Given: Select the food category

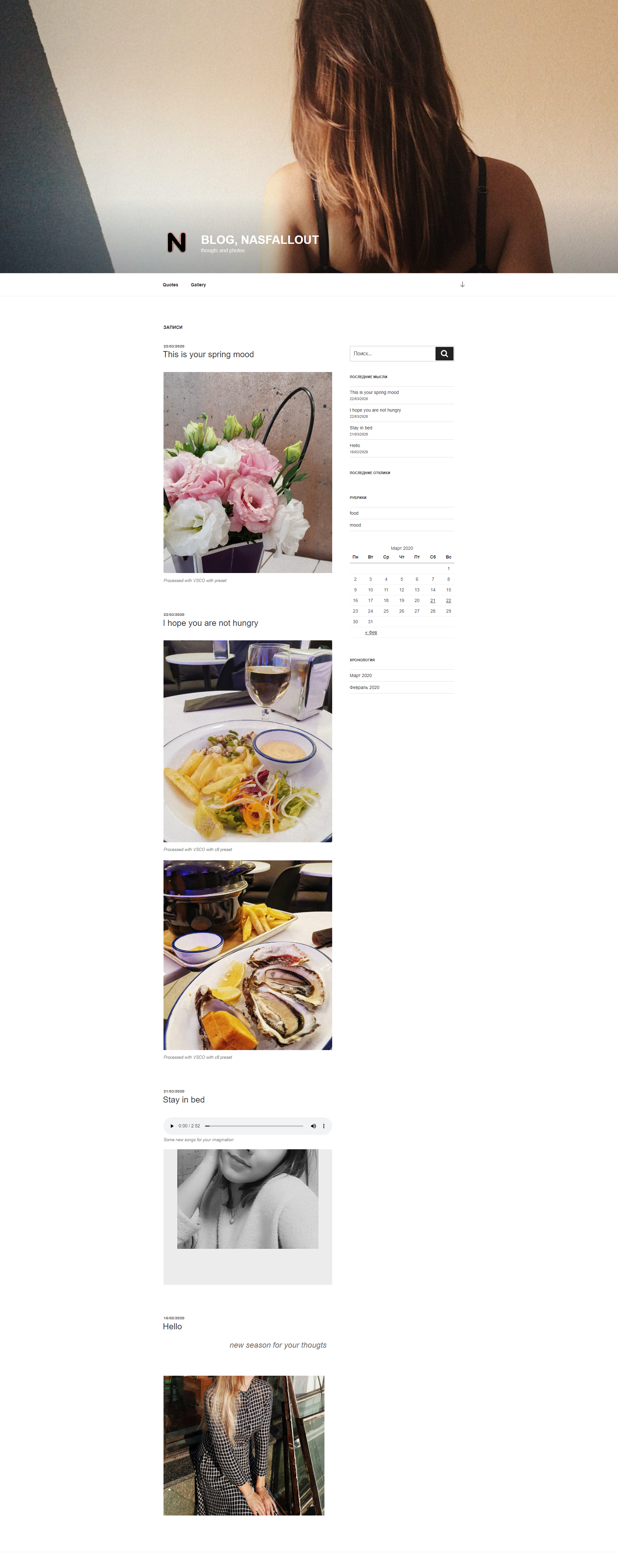Looking at the screenshot, I should (x=354, y=513).
